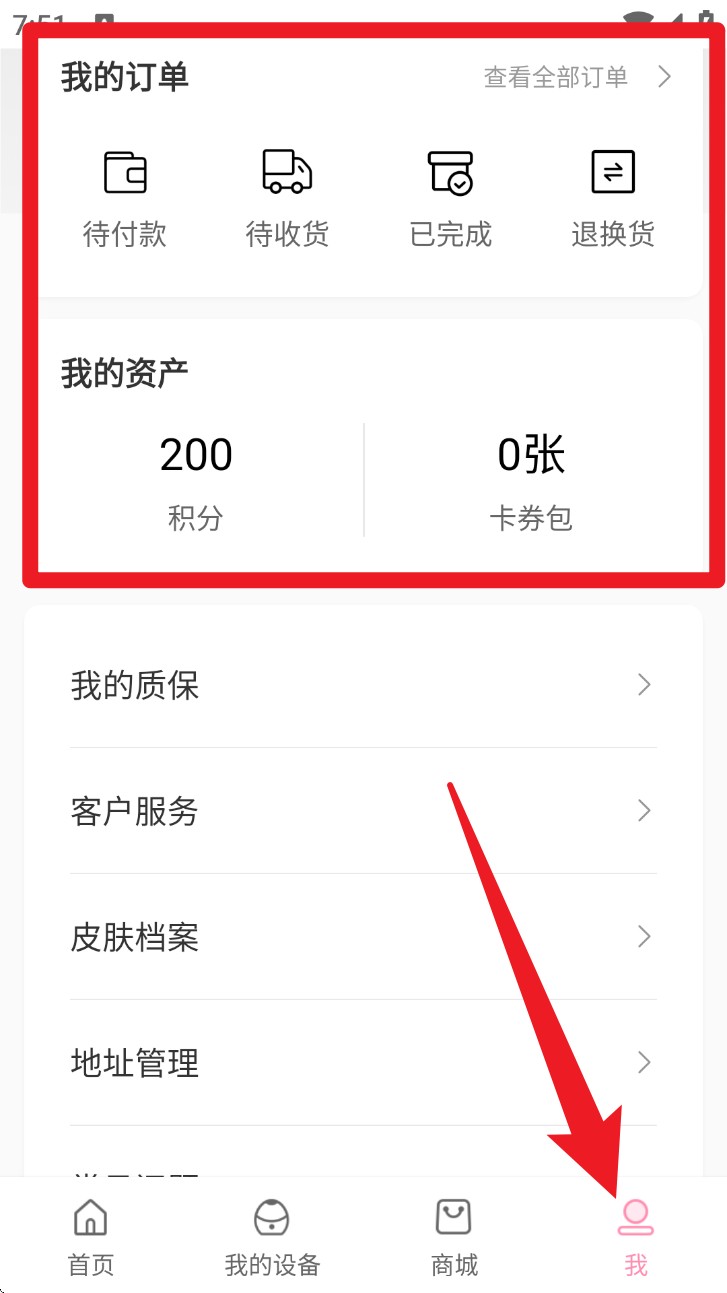View all orders via 查看全部订单

[x=577, y=77]
